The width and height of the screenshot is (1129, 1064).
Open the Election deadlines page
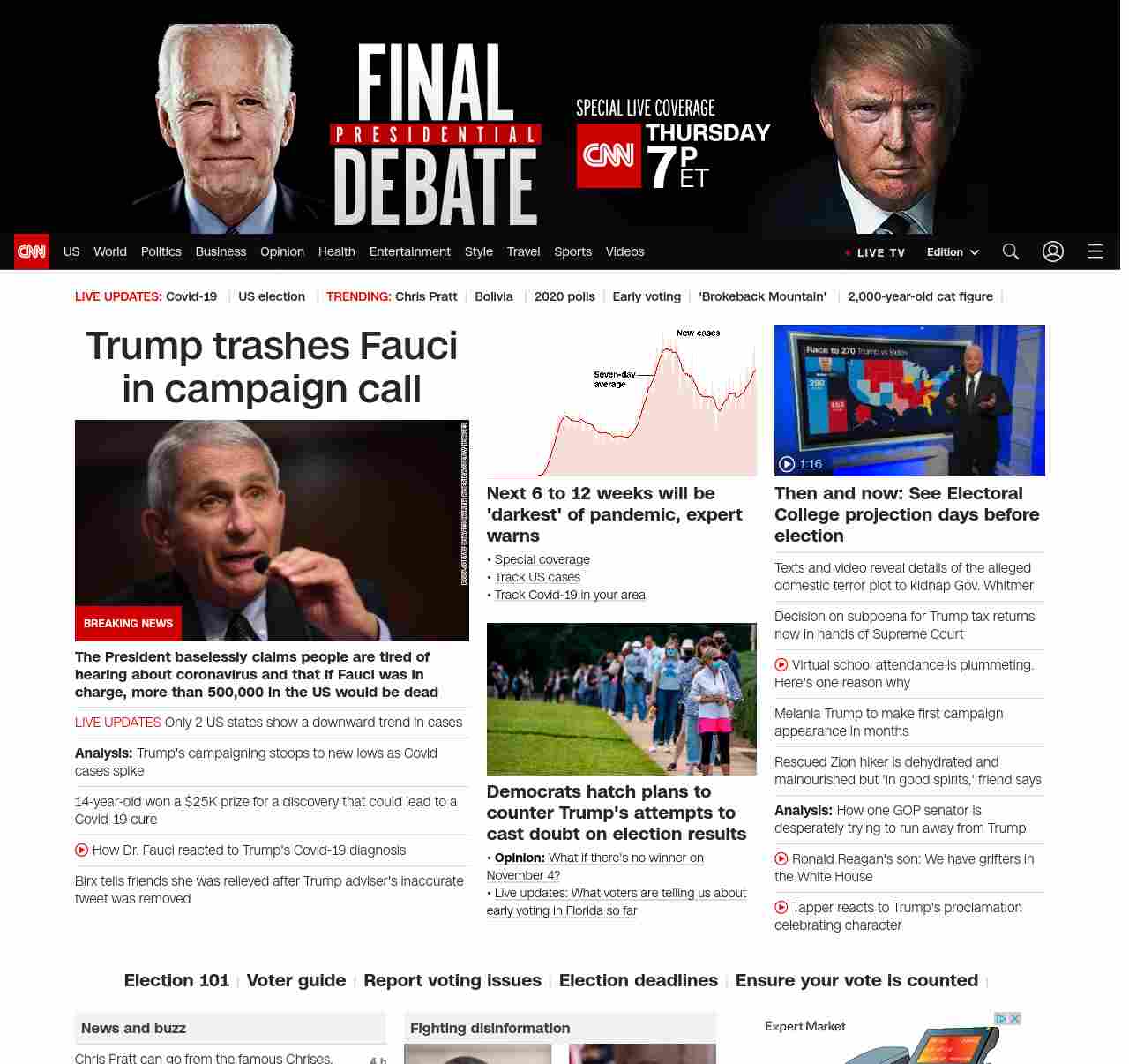(639, 980)
